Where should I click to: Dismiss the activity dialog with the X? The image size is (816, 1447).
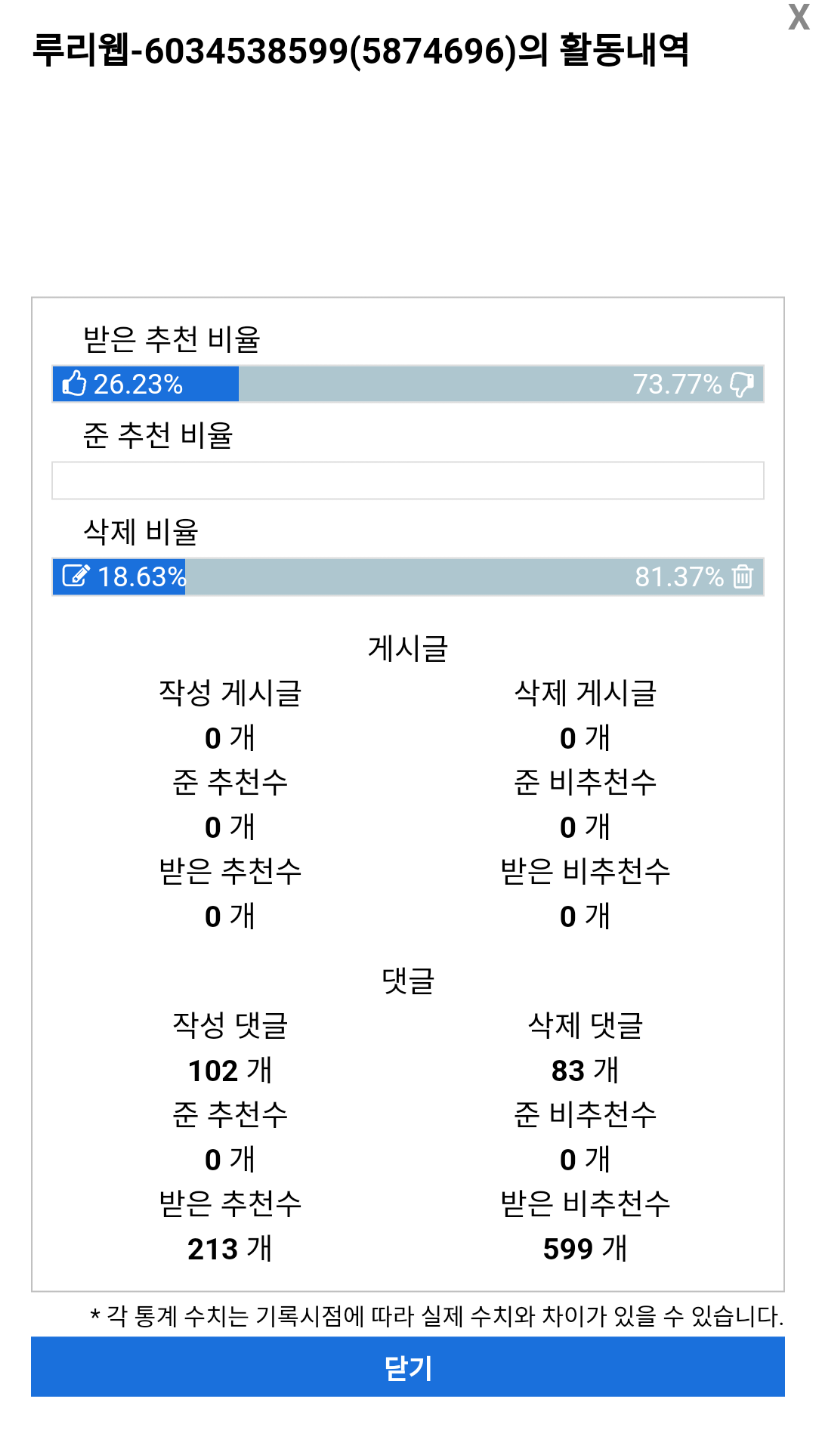[x=797, y=17]
